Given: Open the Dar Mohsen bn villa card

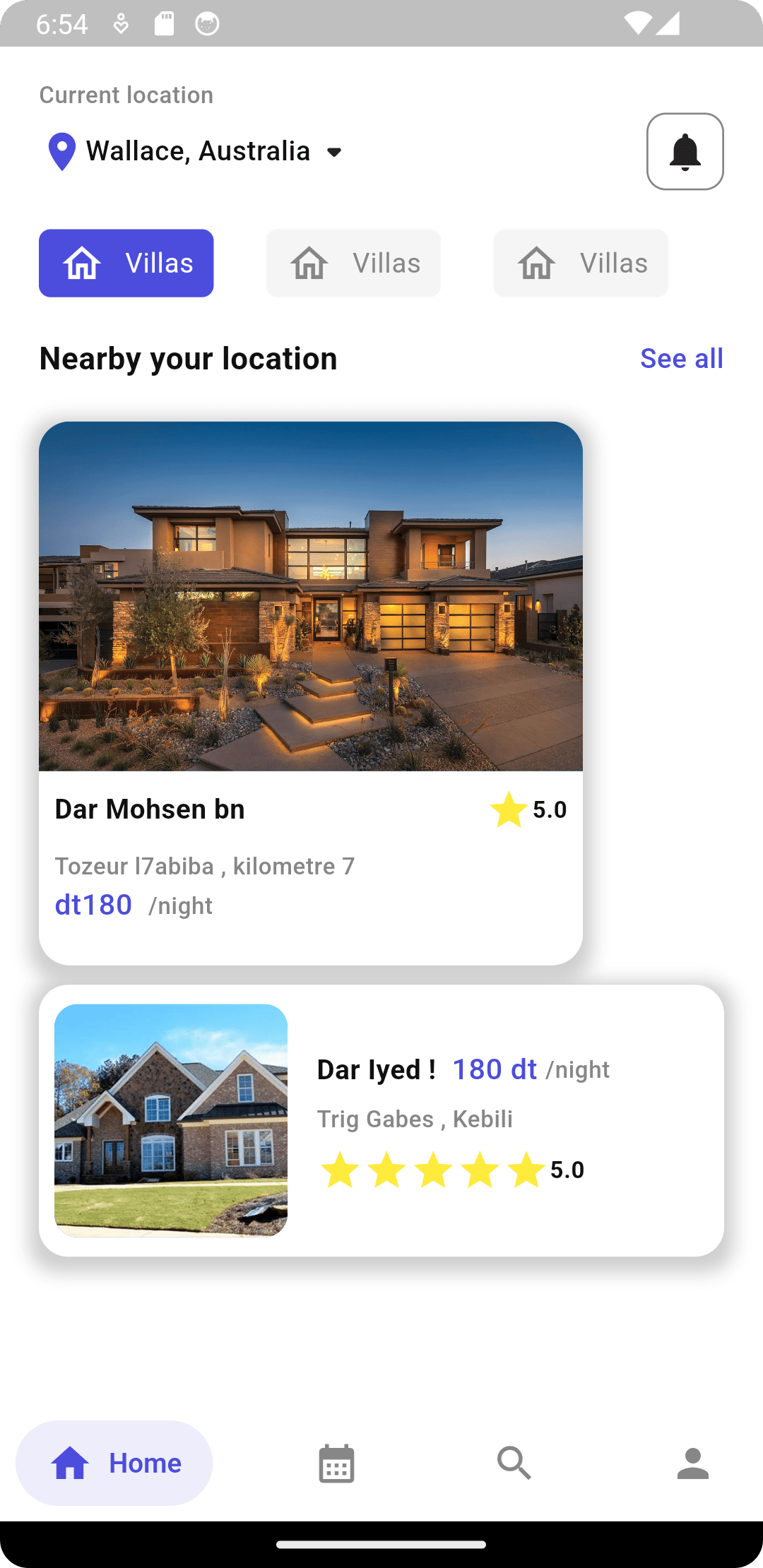Looking at the screenshot, I should (x=311, y=694).
